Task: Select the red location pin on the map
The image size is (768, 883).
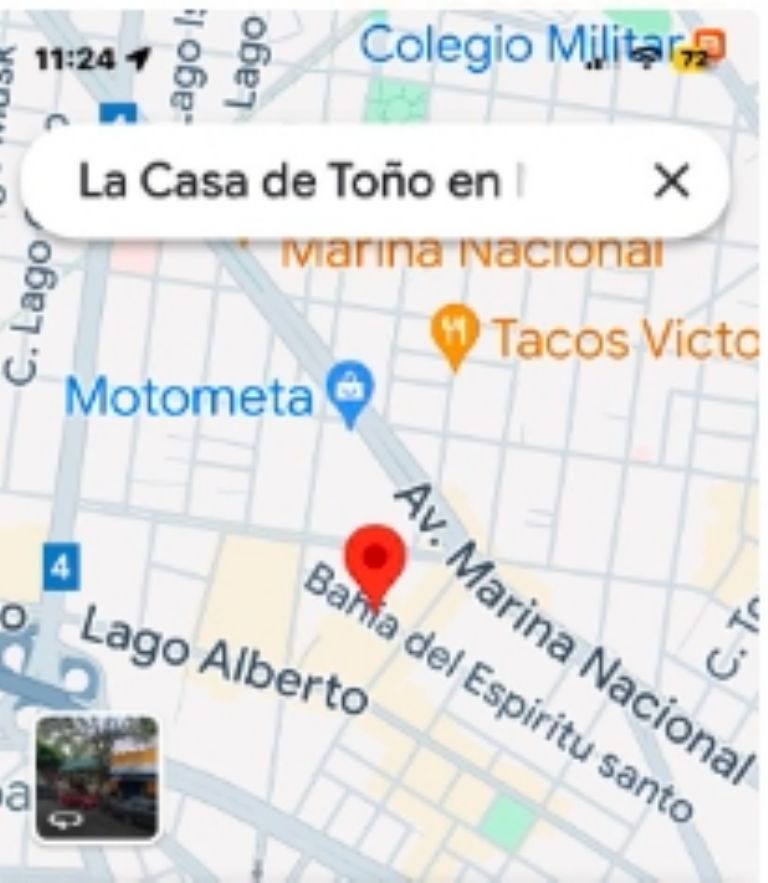Action: 375,562
